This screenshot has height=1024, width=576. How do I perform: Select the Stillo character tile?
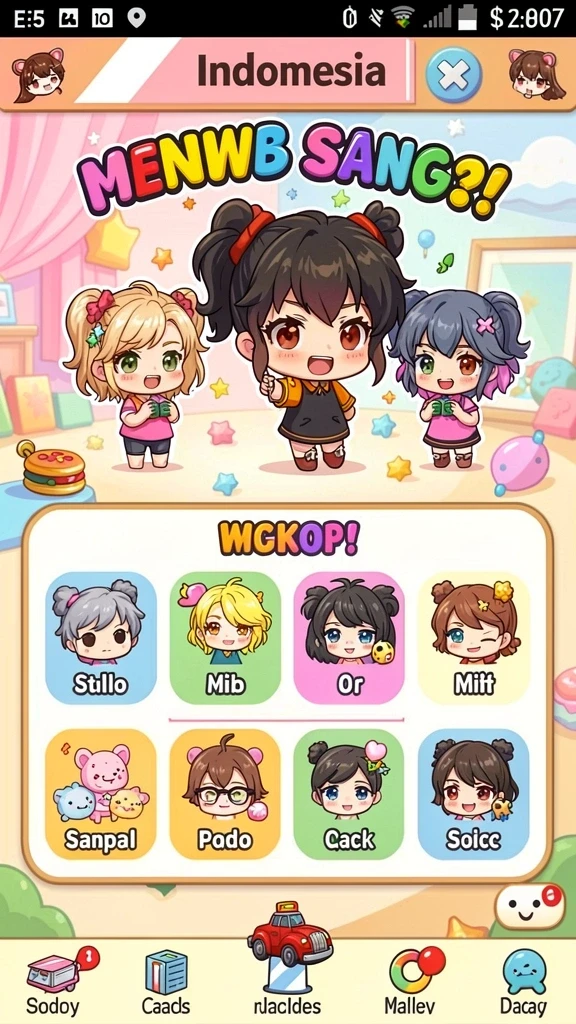tap(101, 638)
